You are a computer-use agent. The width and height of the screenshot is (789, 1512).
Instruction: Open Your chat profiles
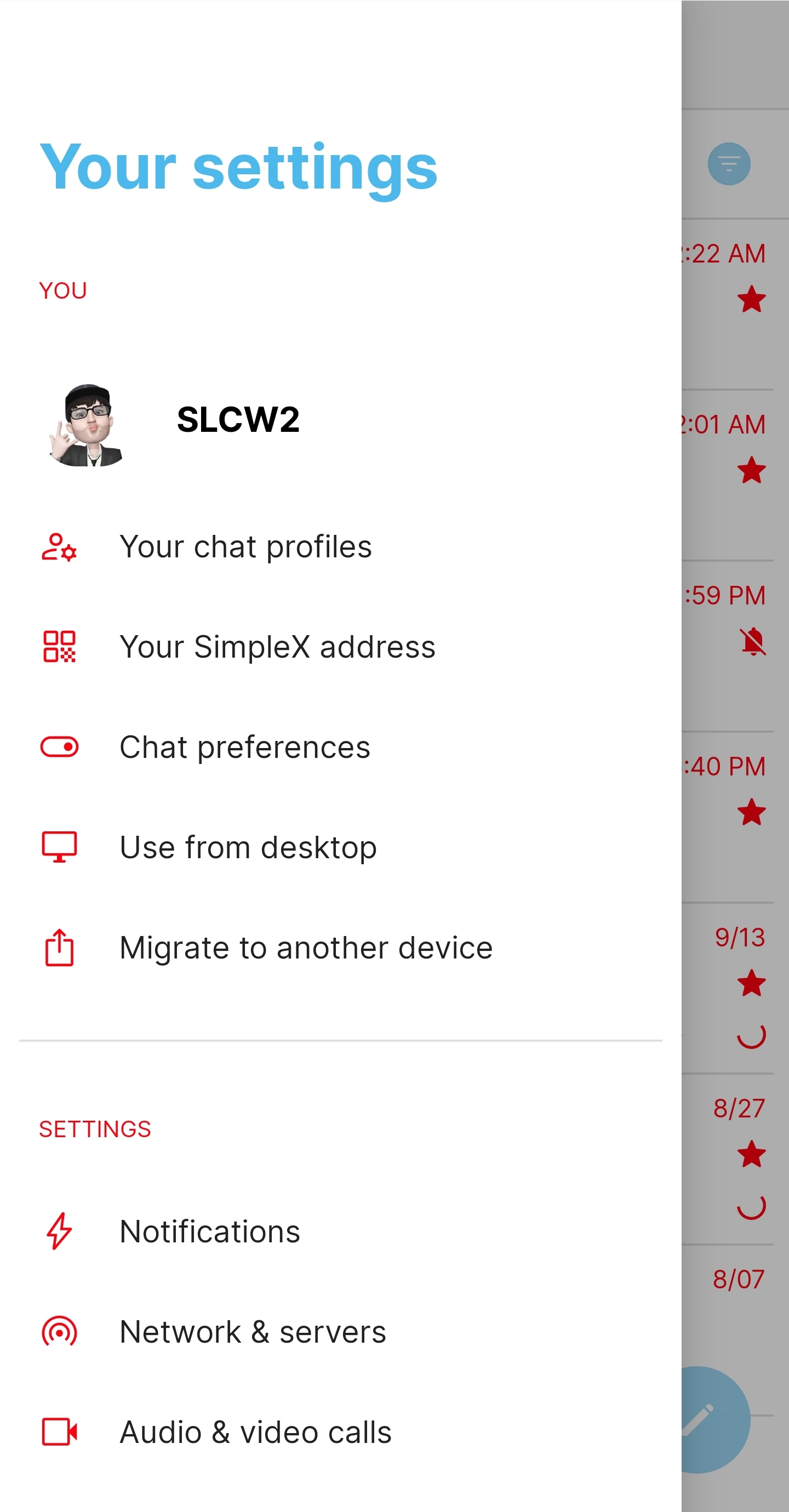click(245, 547)
